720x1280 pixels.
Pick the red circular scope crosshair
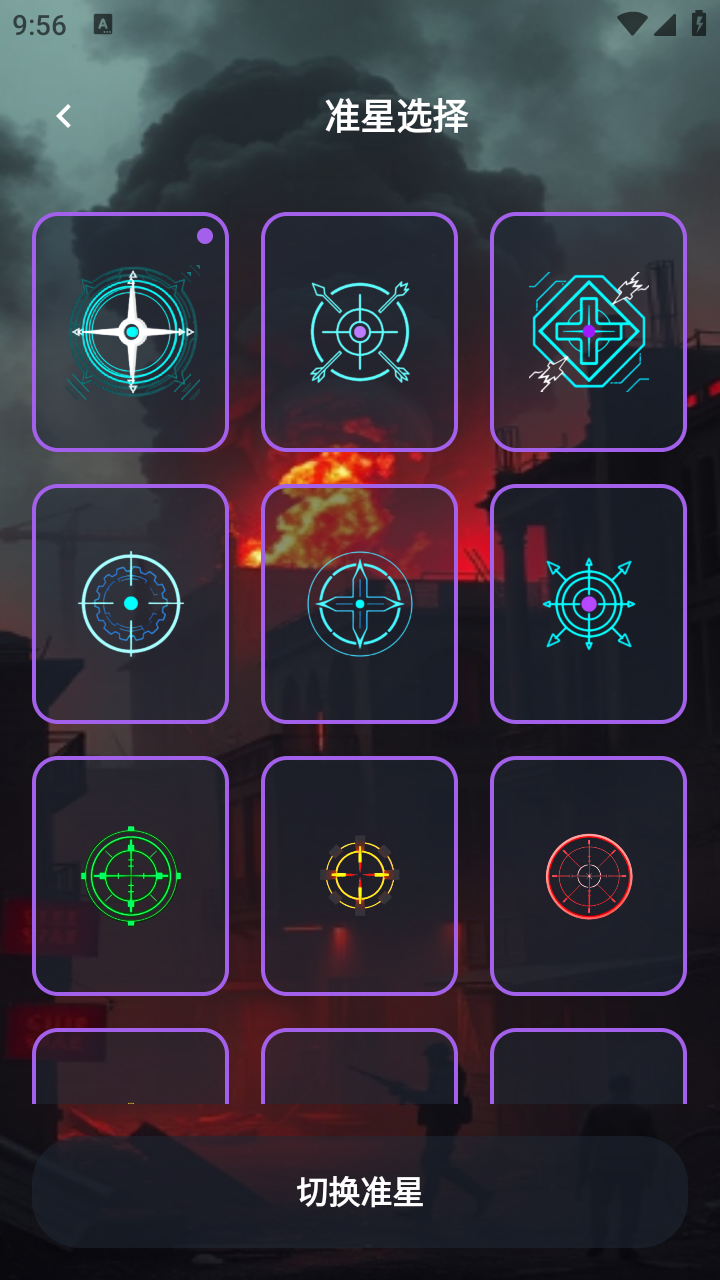pos(589,876)
